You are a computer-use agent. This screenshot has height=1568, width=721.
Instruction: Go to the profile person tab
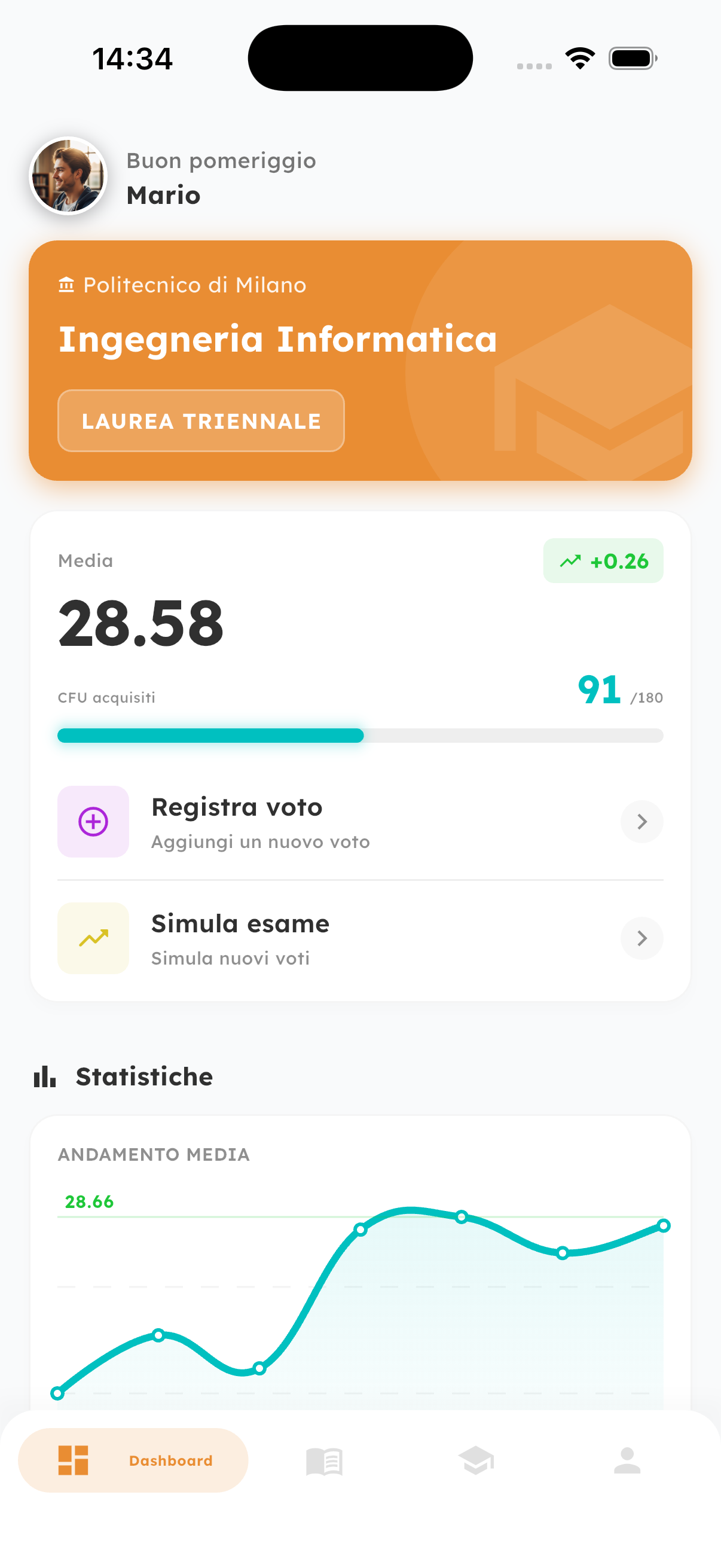[627, 1460]
